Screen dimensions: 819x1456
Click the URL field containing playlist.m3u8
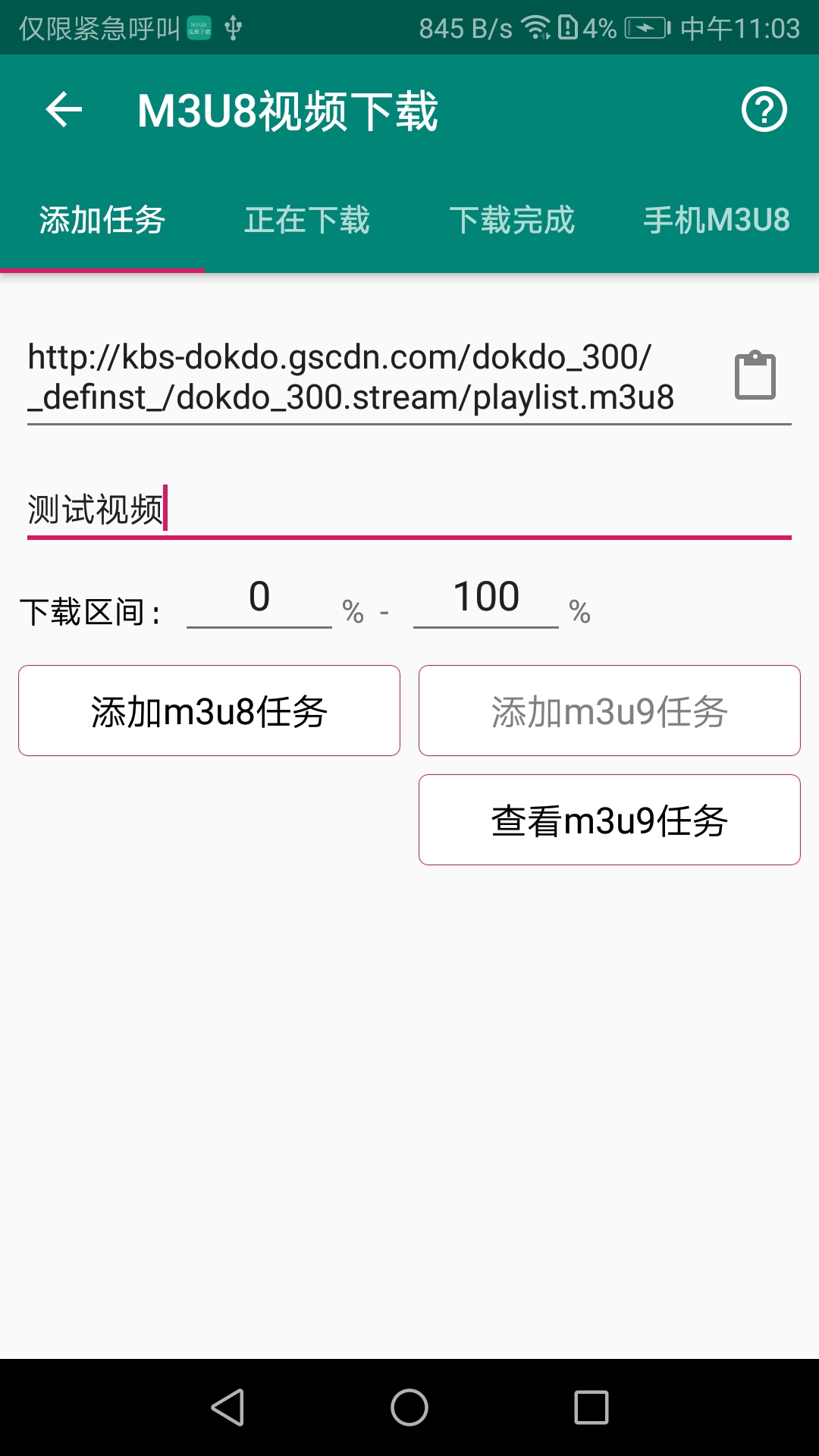click(349, 375)
